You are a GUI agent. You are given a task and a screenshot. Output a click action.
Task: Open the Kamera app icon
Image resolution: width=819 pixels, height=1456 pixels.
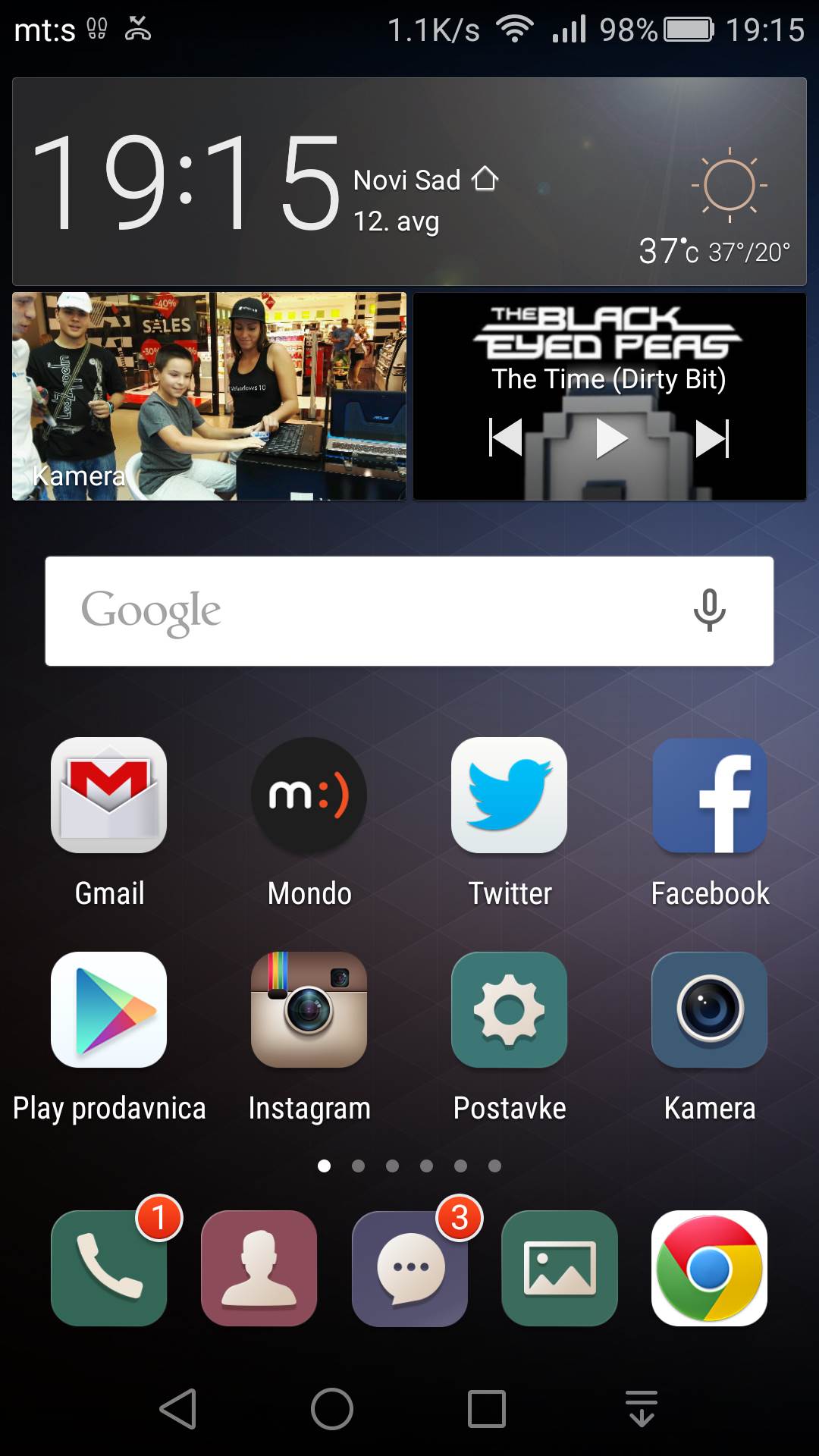click(709, 1010)
